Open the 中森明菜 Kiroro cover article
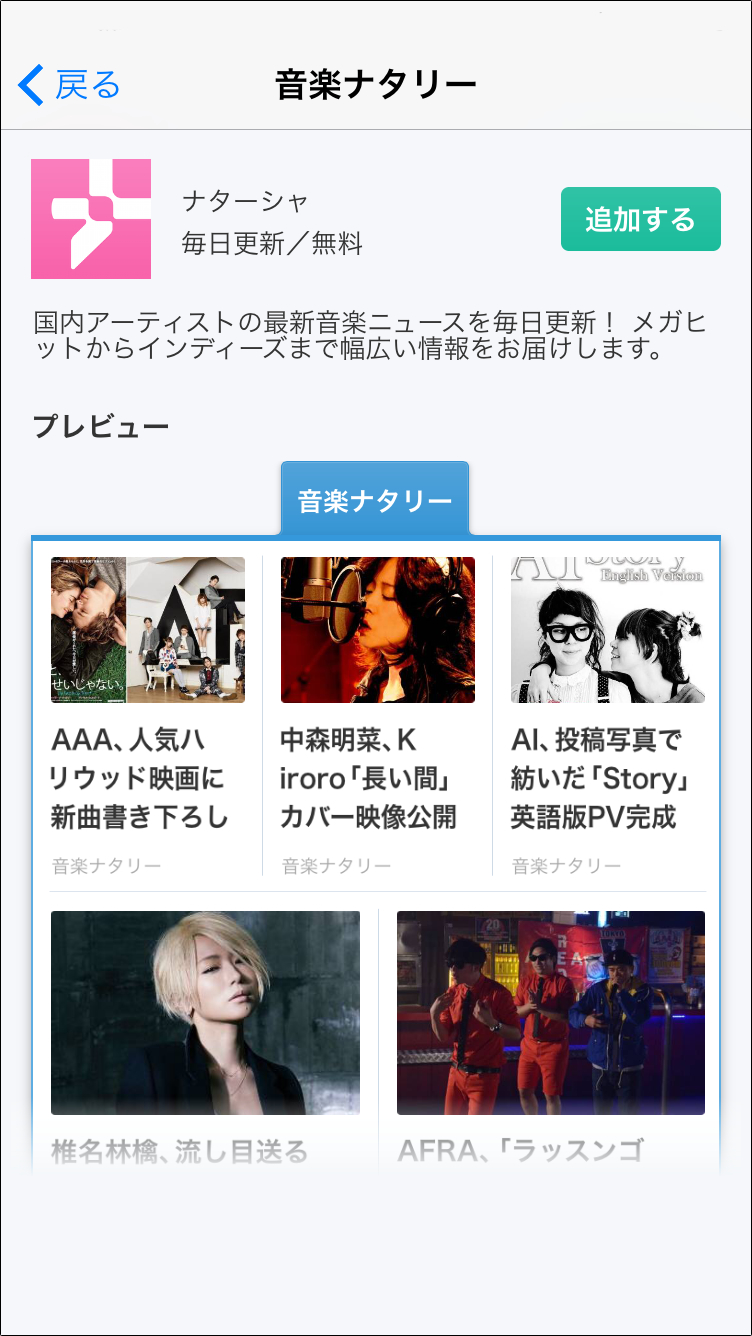 click(377, 715)
